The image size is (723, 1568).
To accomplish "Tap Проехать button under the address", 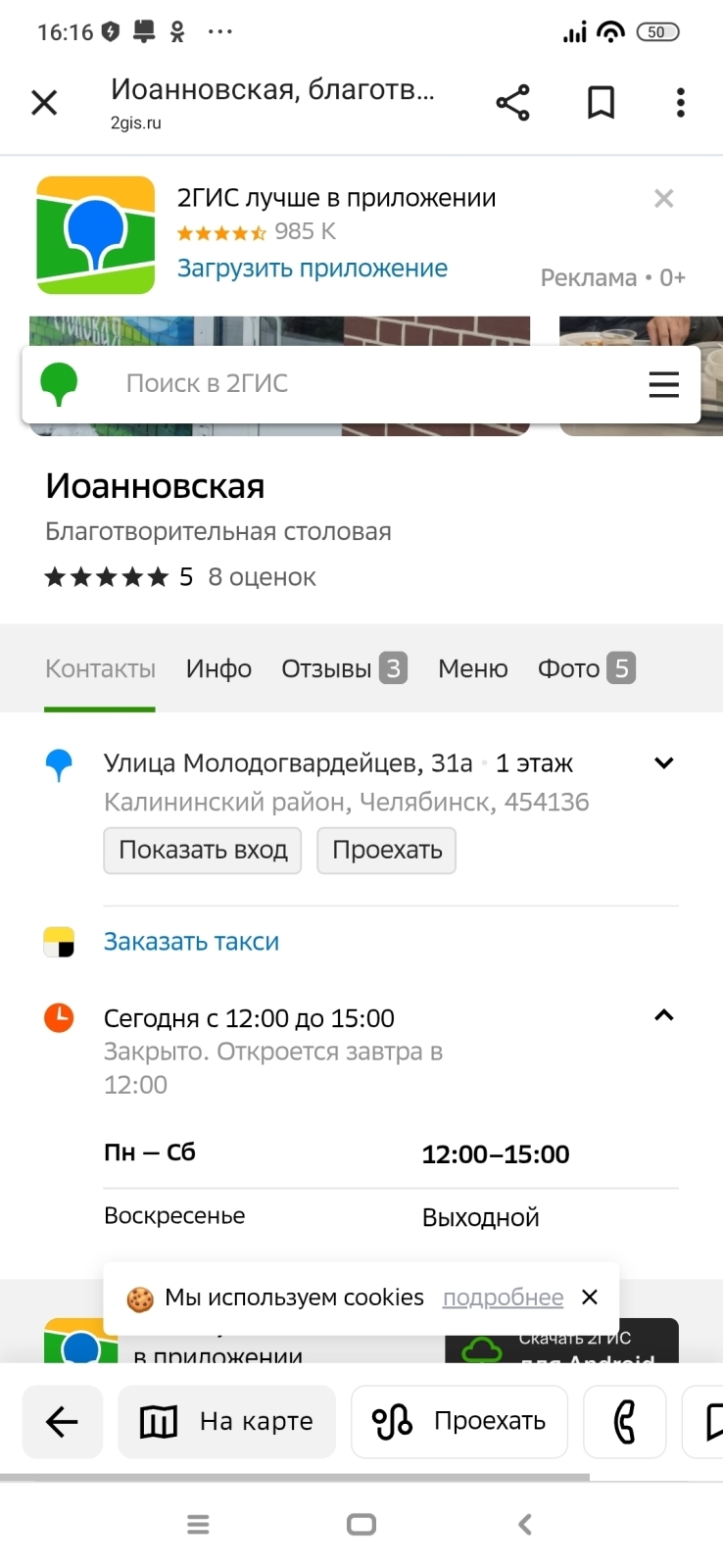I will [x=387, y=850].
